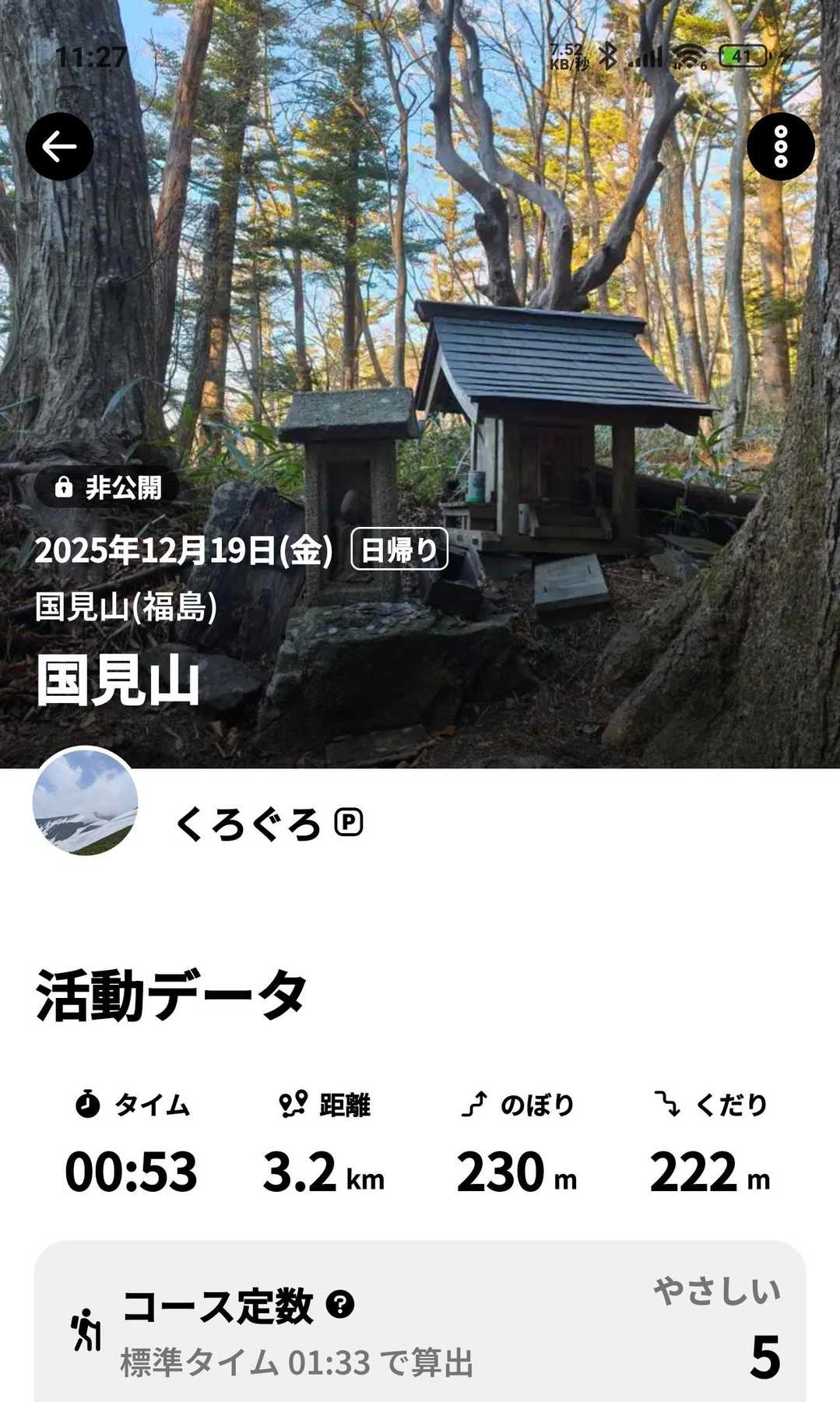Go back using the arrow button
The width and height of the screenshot is (840, 1402).
click(x=59, y=146)
